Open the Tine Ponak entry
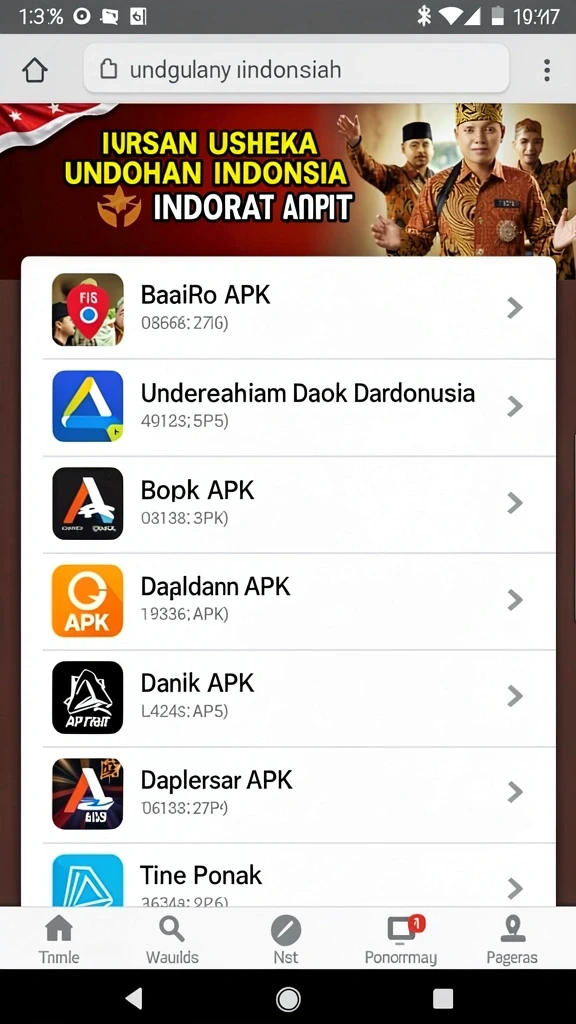Viewport: 576px width, 1024px height. [289, 875]
